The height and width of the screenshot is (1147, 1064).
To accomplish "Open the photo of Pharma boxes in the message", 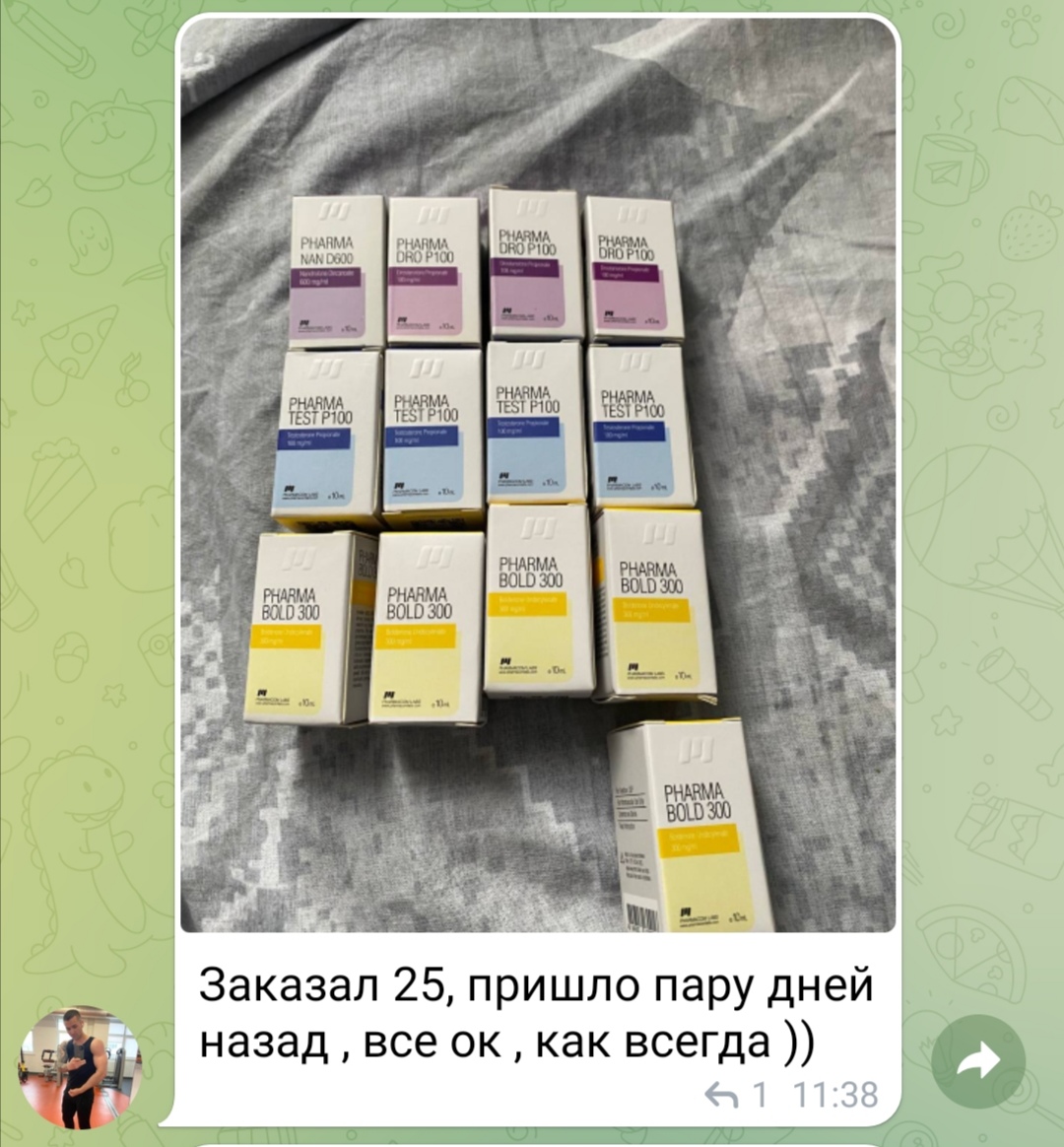I will coord(538,475).
